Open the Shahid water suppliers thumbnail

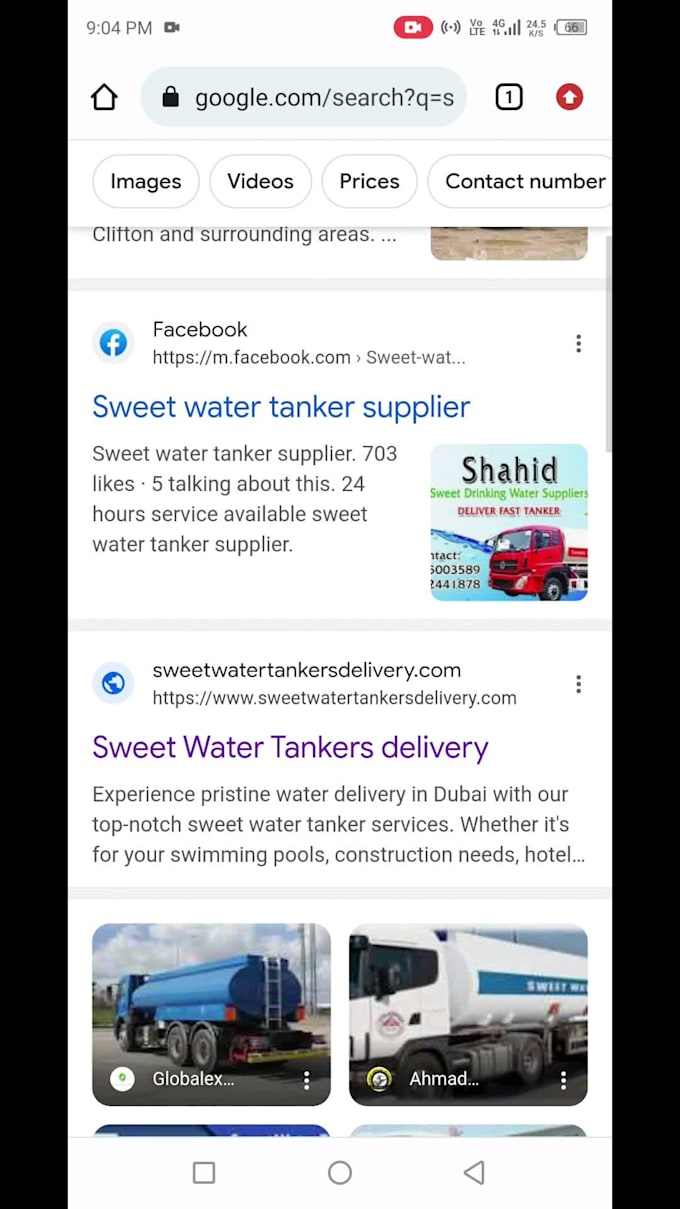coord(509,522)
